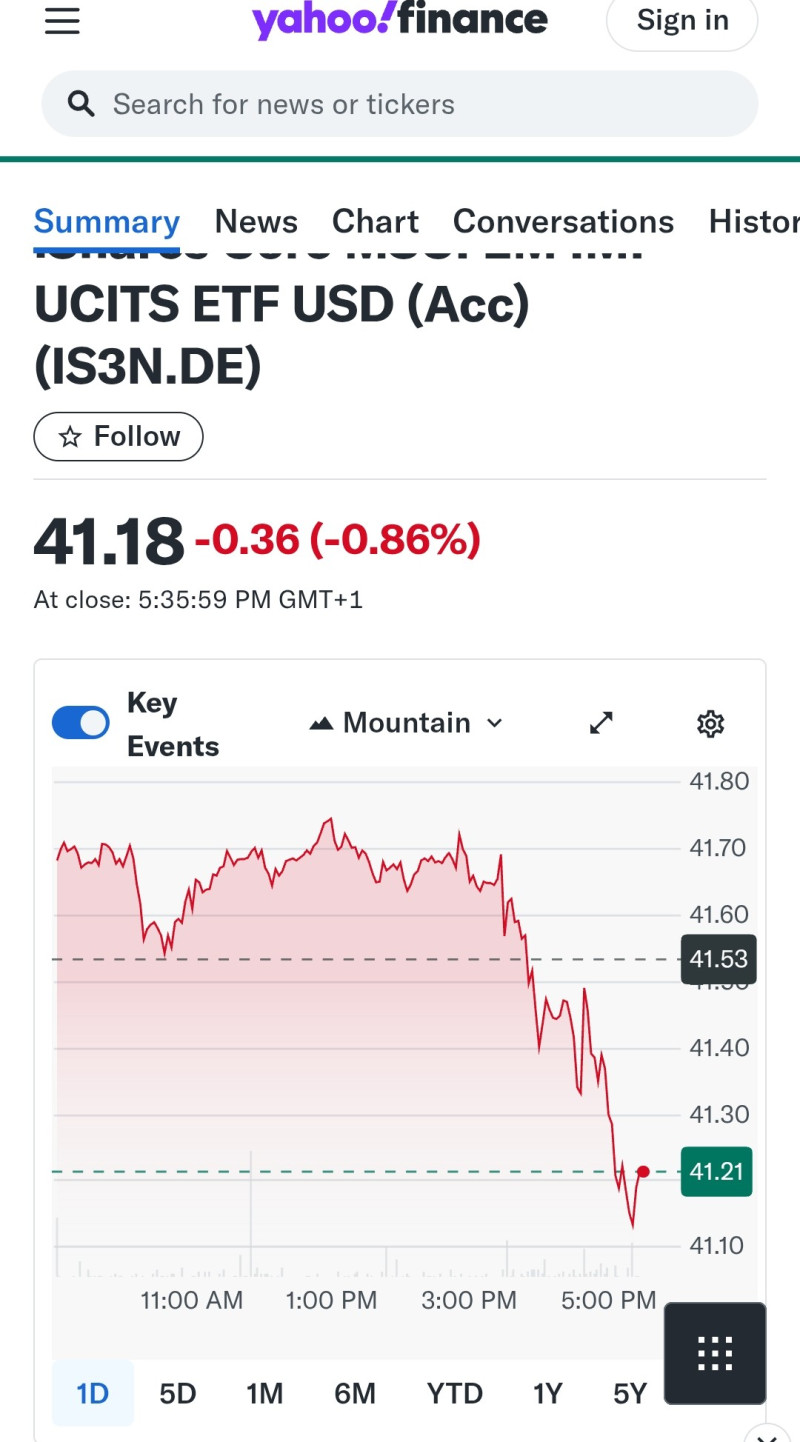Screen dimensions: 800x1442
Task: Click the Yahoo Finance logo
Action: tap(399, 18)
